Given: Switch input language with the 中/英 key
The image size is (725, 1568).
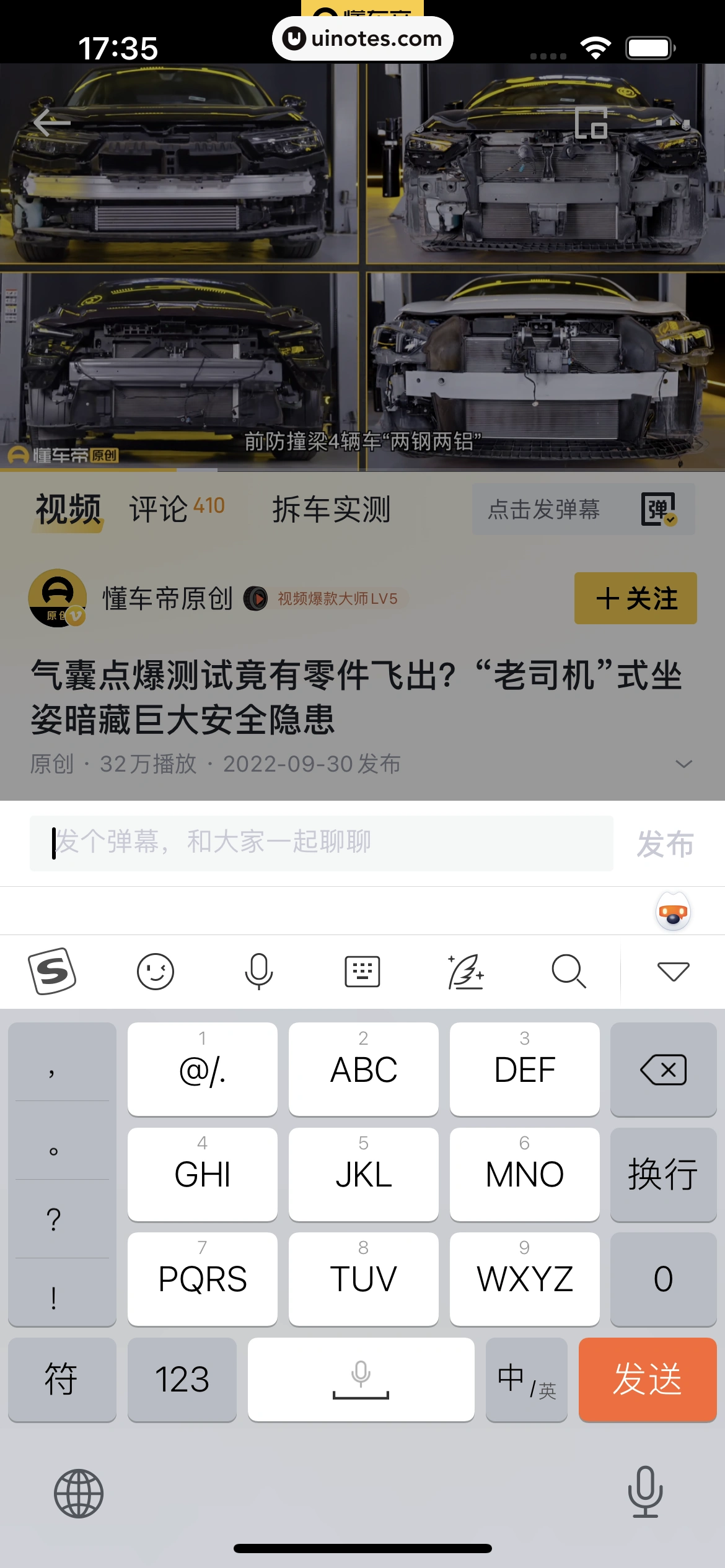Looking at the screenshot, I should [x=526, y=1379].
